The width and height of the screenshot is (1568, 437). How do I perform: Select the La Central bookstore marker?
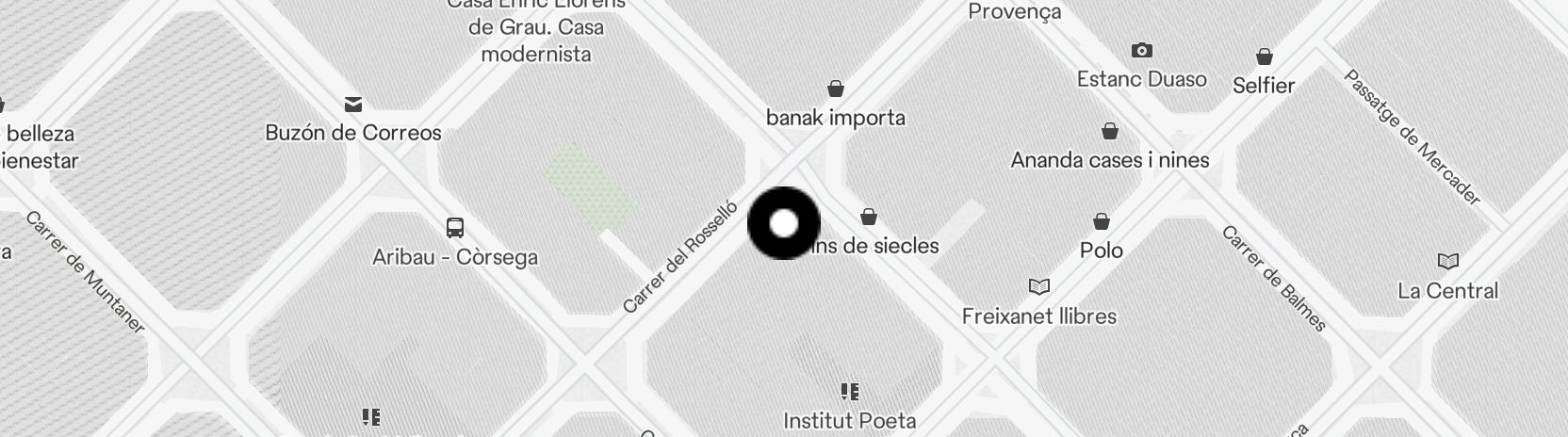coord(1447,262)
